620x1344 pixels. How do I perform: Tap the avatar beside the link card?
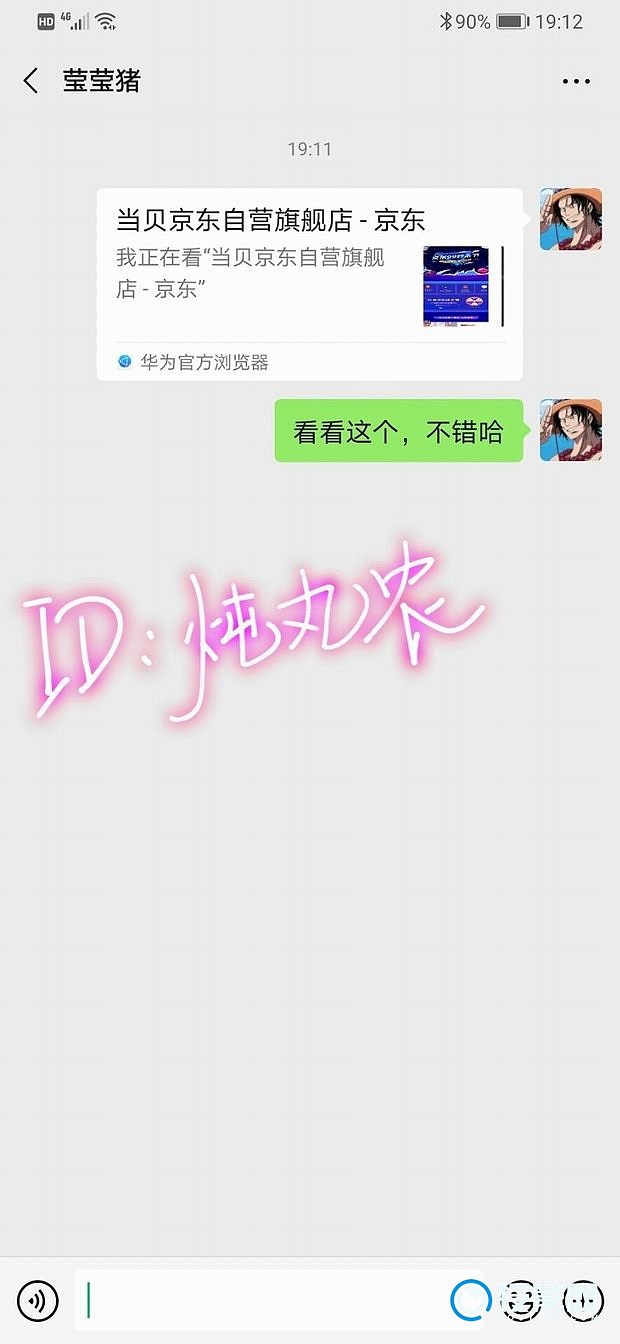[x=570, y=219]
